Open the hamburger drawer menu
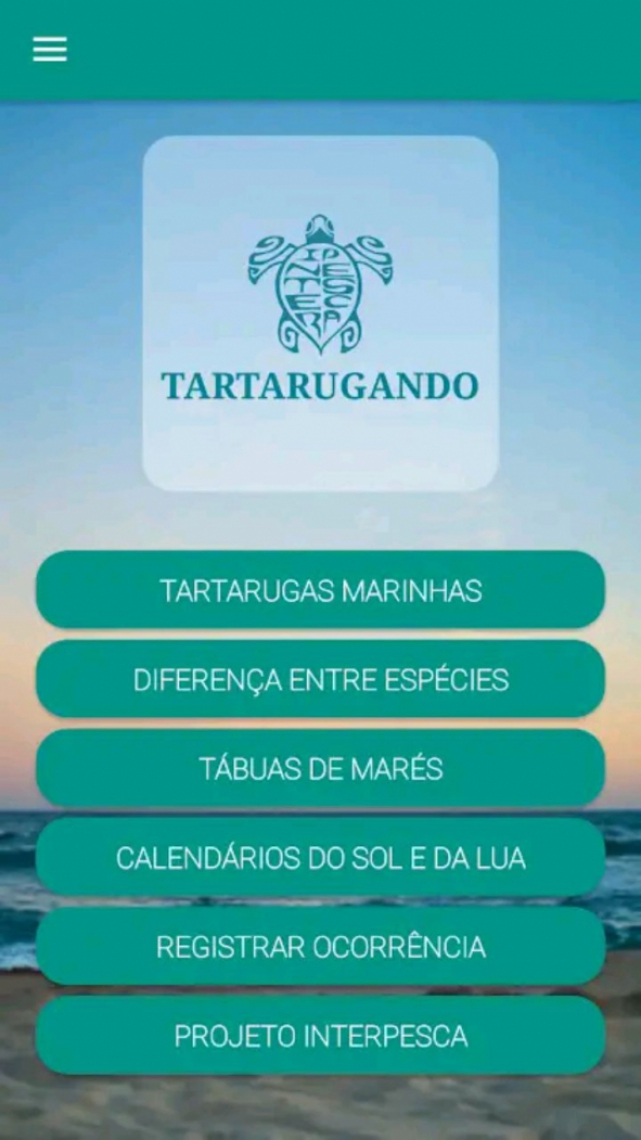 click(x=50, y=49)
